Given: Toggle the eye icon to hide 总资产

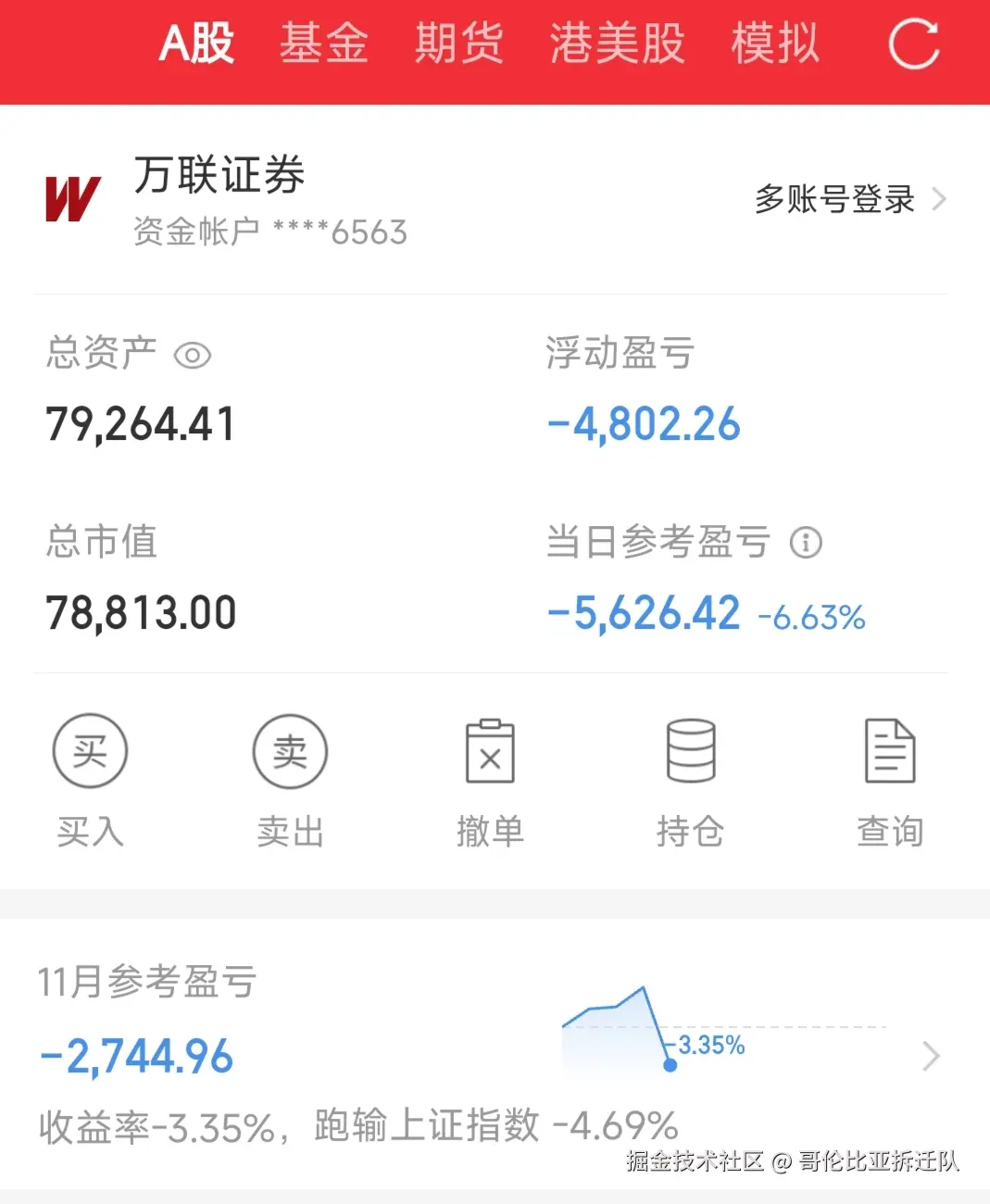Looking at the screenshot, I should pos(192,355).
